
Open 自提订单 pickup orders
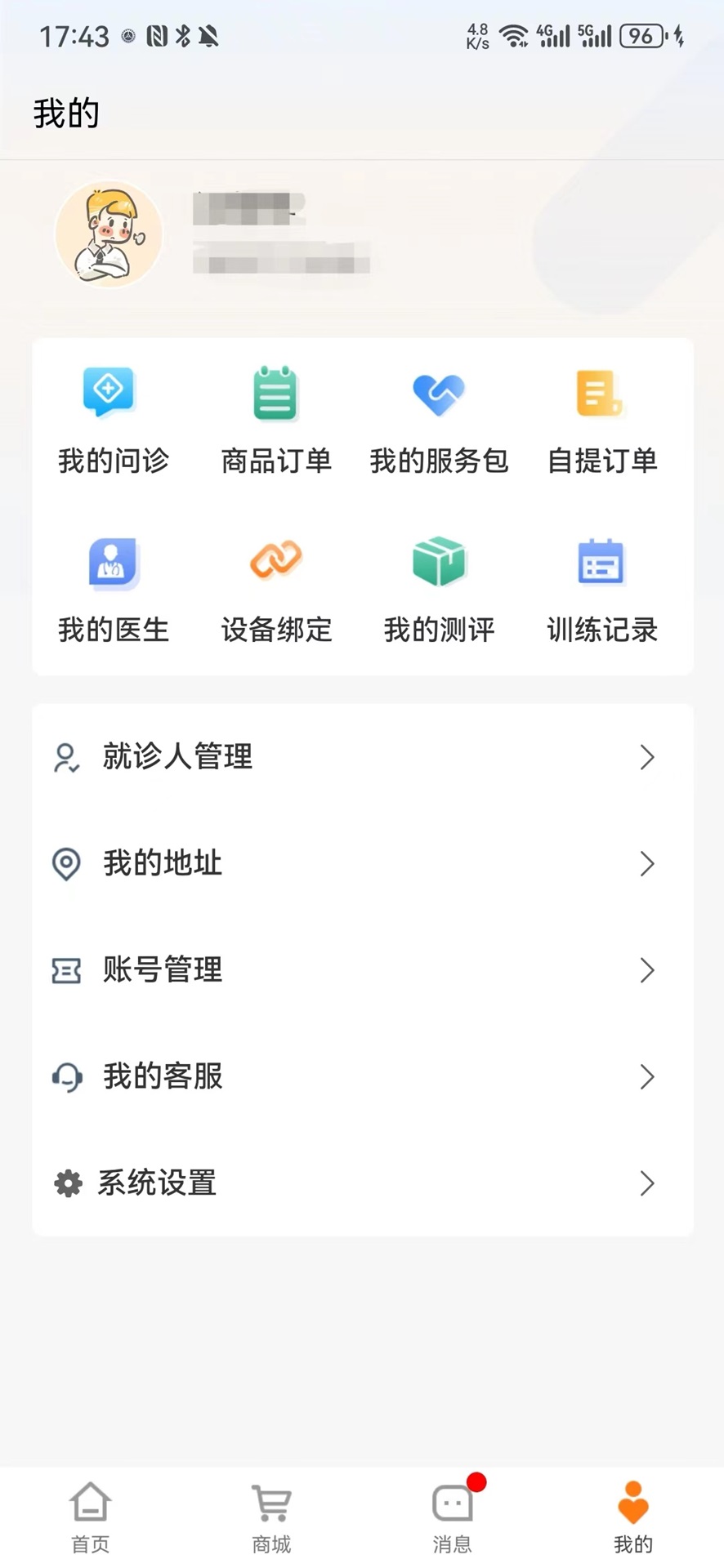601,418
